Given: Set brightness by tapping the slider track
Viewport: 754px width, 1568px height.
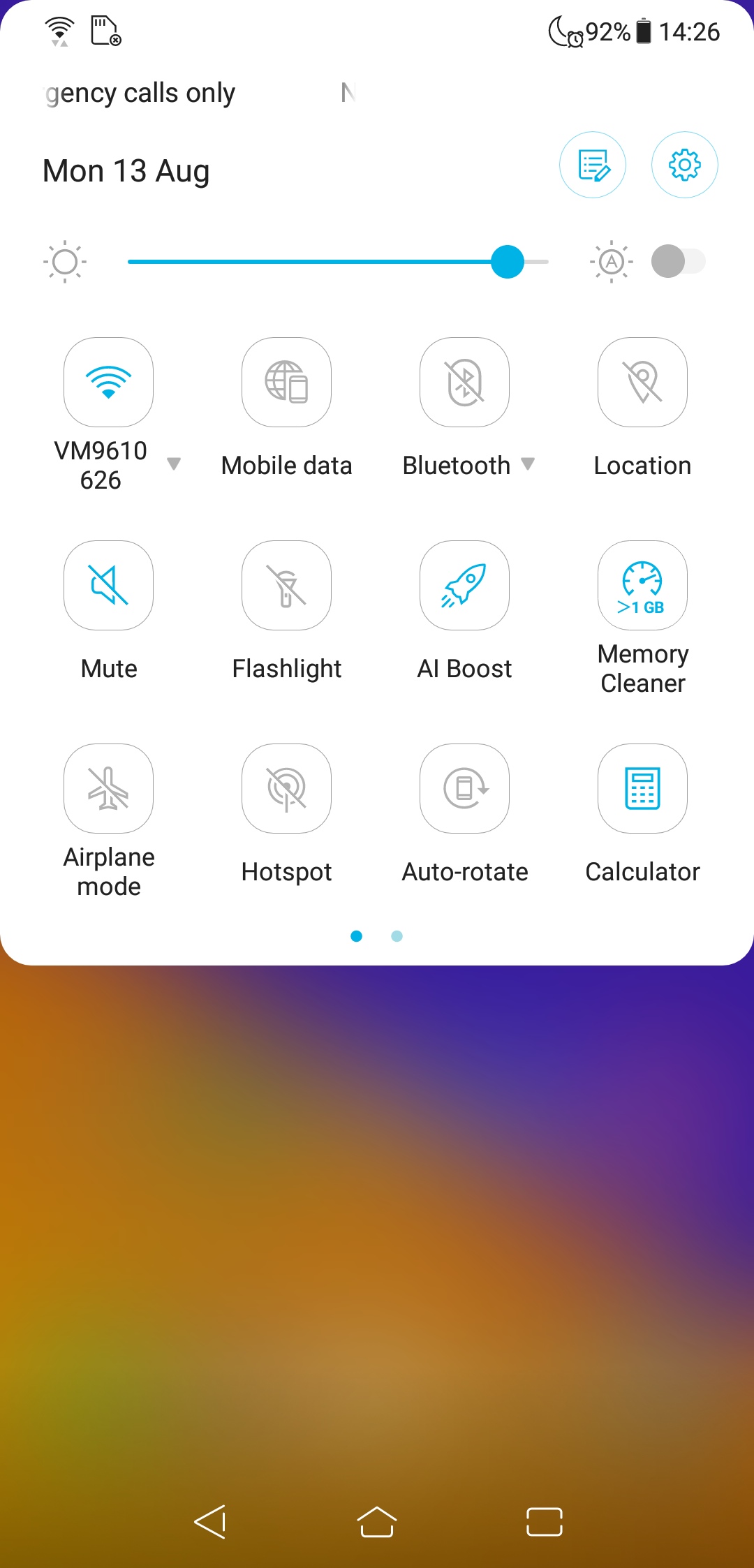Looking at the screenshot, I should click(x=314, y=262).
